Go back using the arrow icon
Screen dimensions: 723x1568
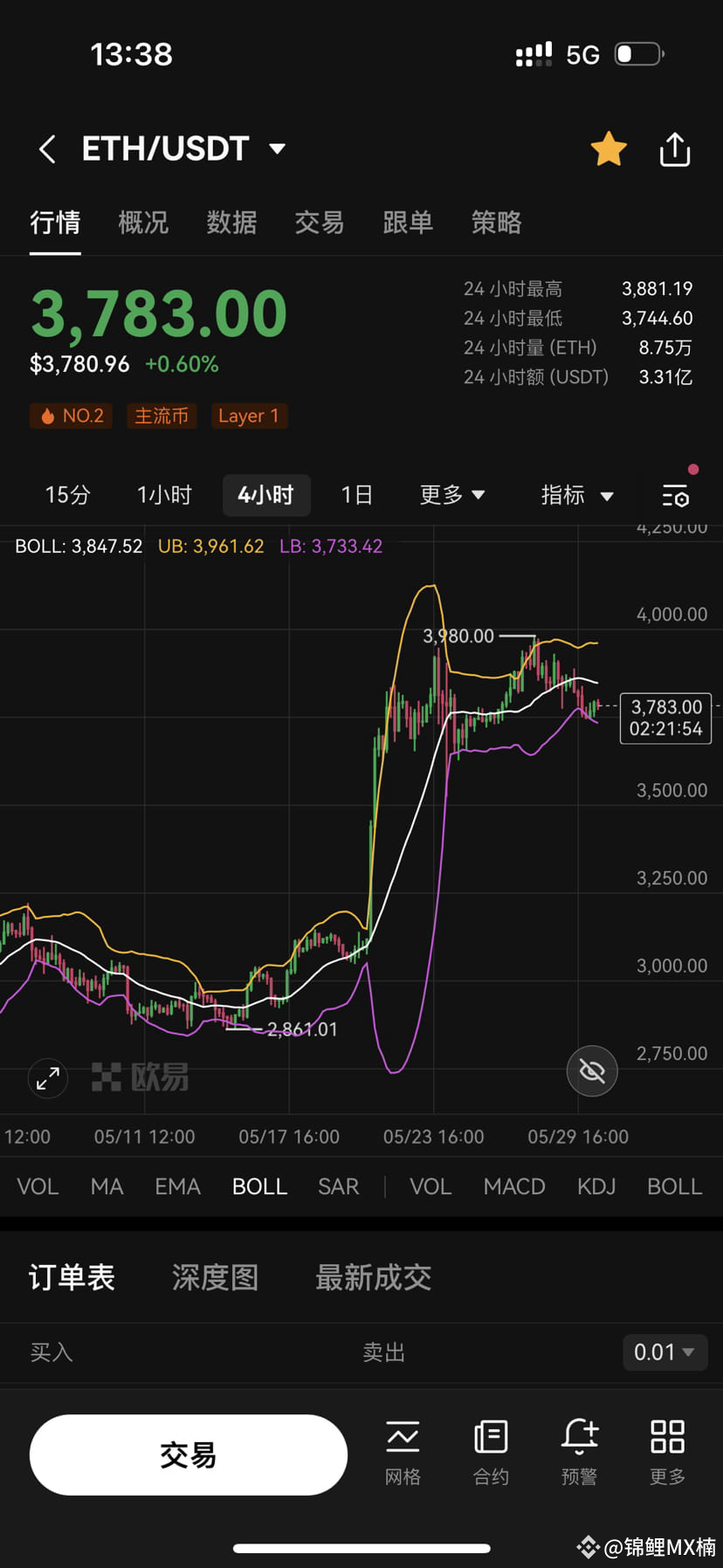47,148
